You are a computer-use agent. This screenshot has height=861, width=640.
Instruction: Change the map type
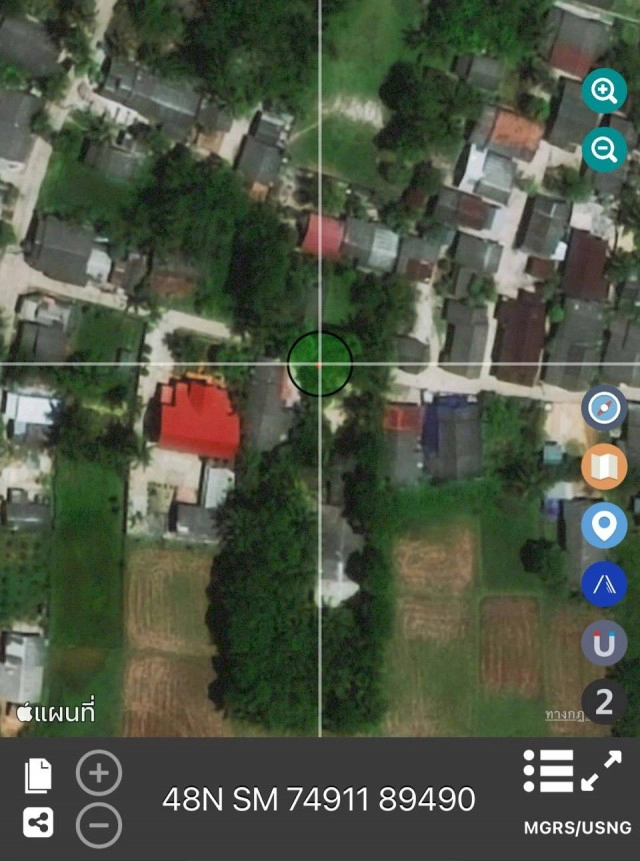coord(604,466)
